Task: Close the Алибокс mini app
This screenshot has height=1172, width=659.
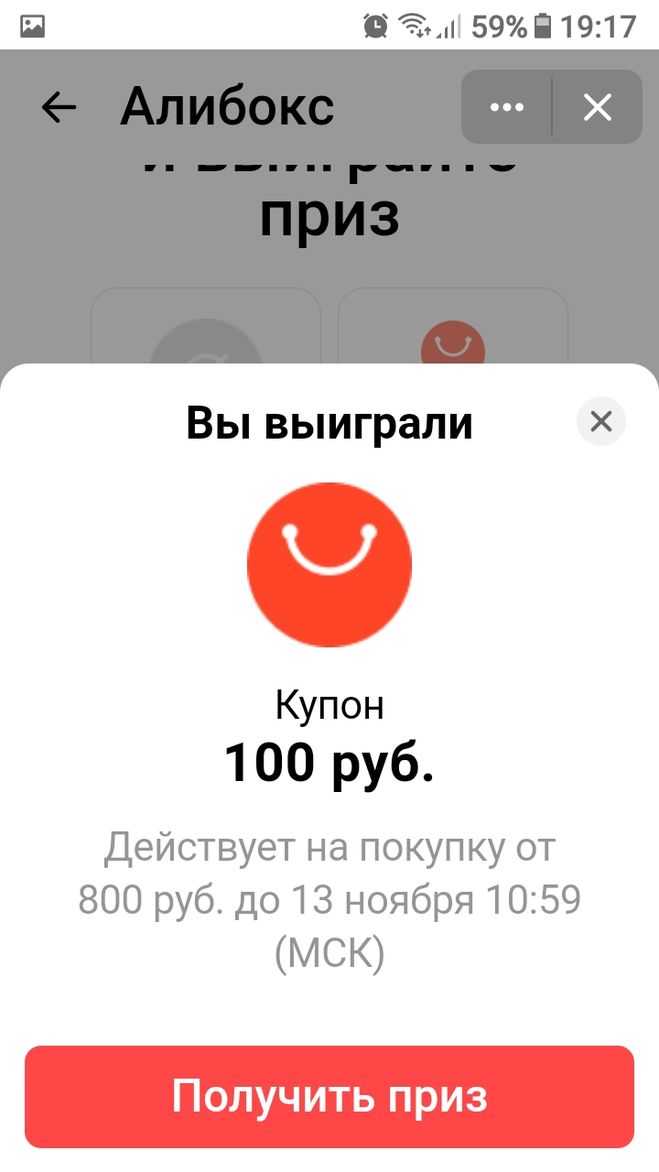Action: point(597,107)
